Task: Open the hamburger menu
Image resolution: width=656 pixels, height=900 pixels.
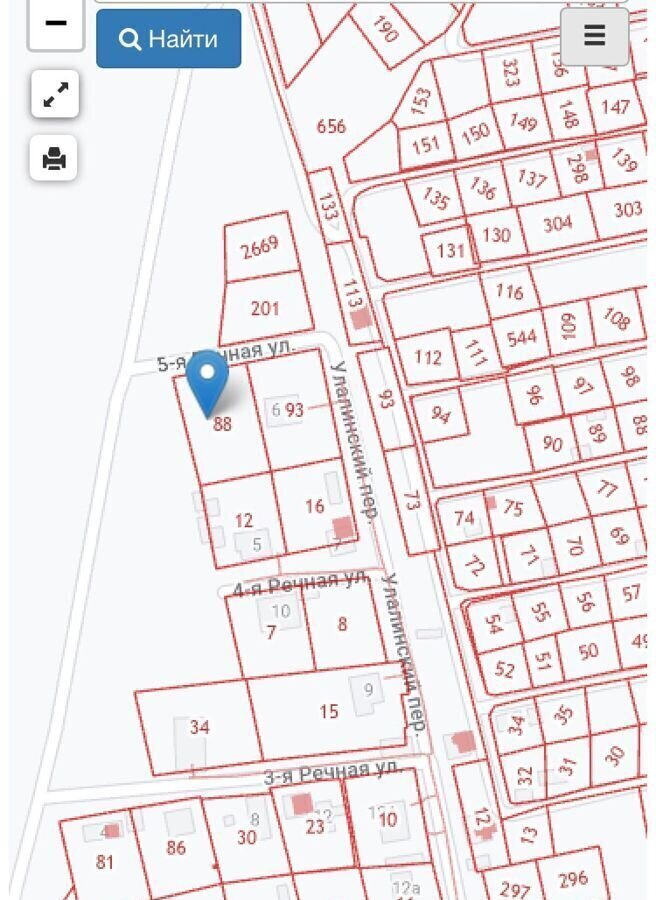Action: pyautogui.click(x=594, y=37)
